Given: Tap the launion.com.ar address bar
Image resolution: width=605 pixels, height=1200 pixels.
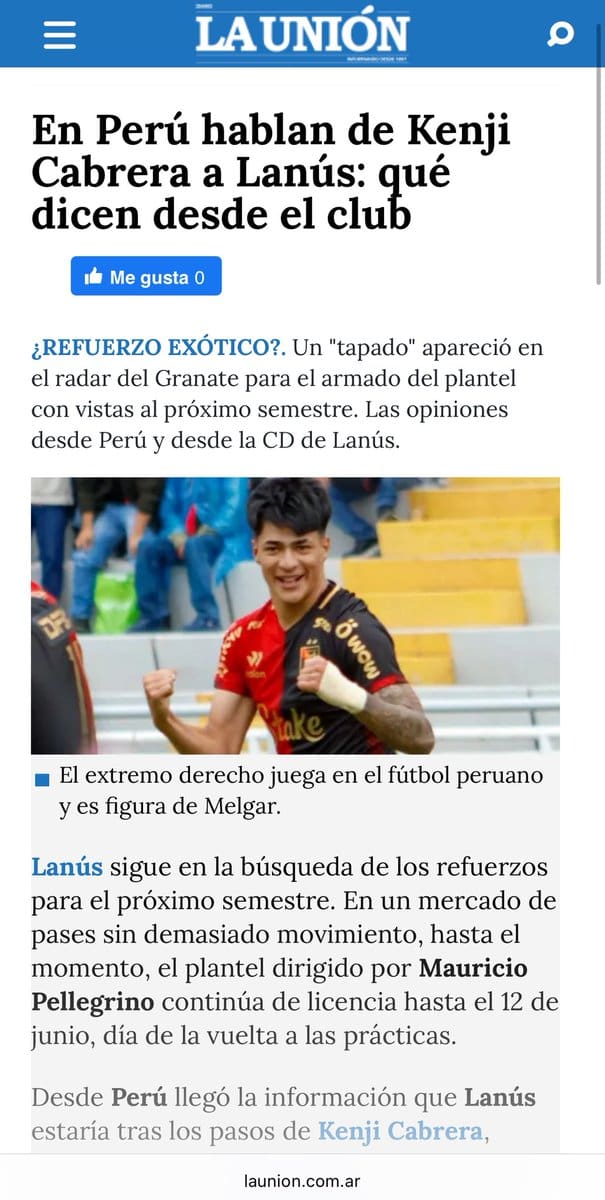Looking at the screenshot, I should tap(302, 1180).
